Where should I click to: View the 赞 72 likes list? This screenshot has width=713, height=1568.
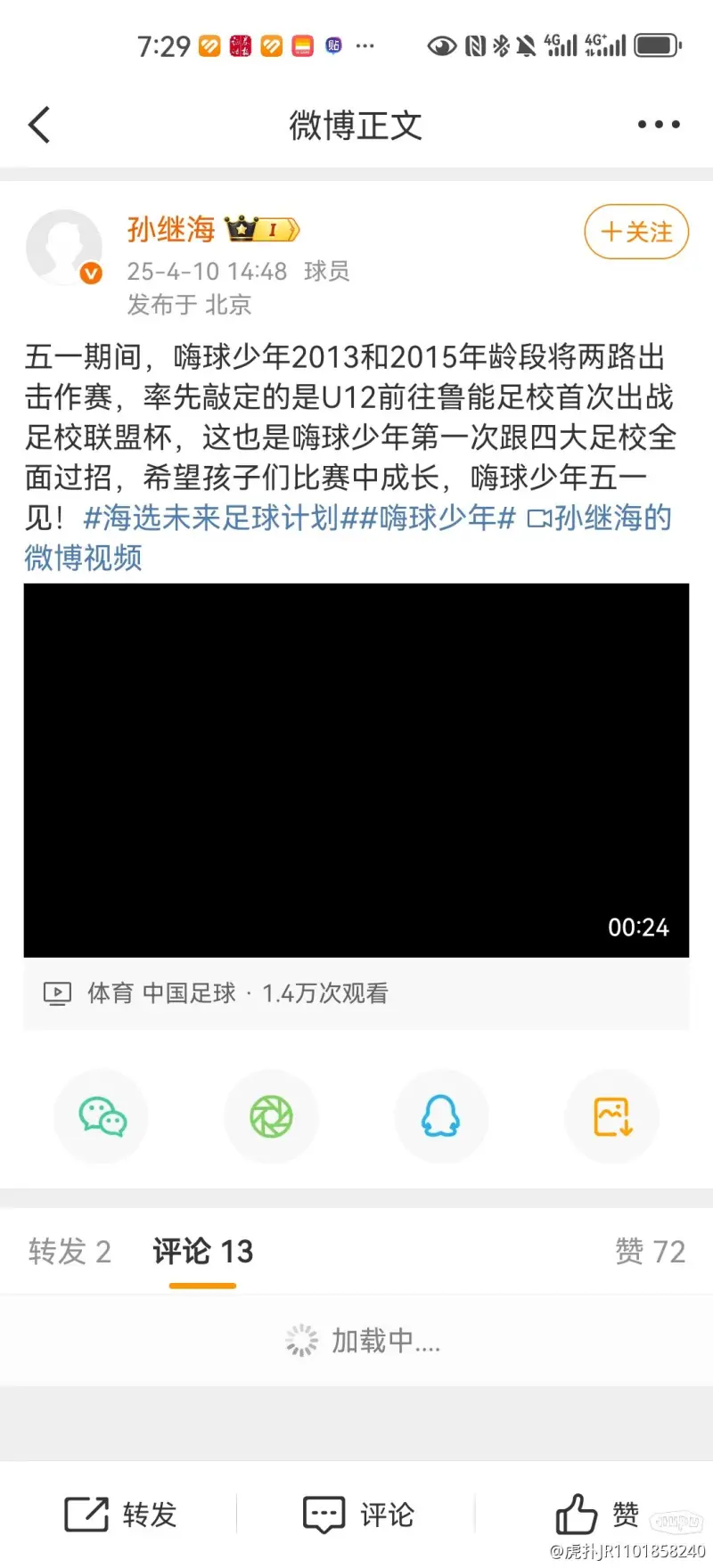click(650, 1252)
